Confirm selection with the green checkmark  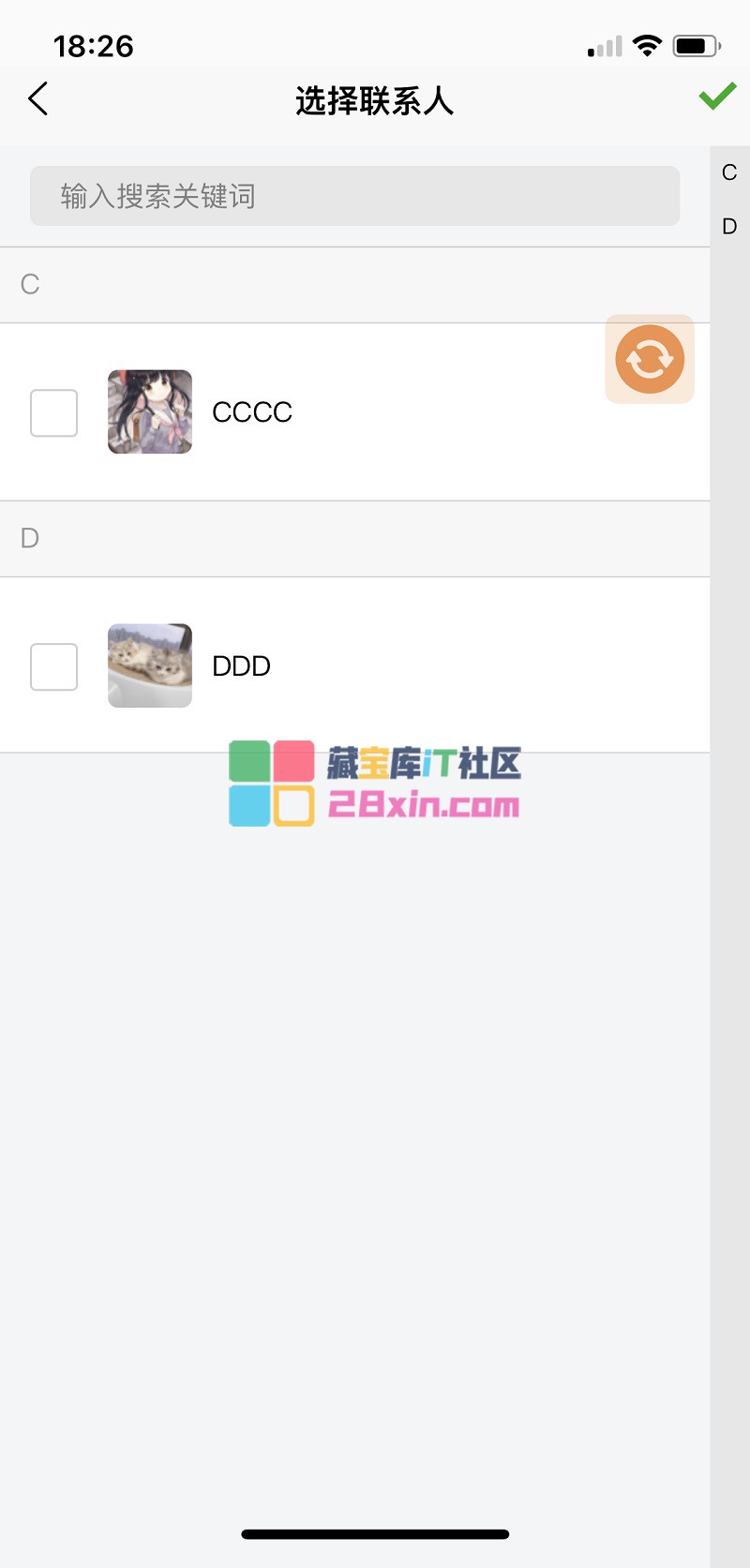point(717,97)
